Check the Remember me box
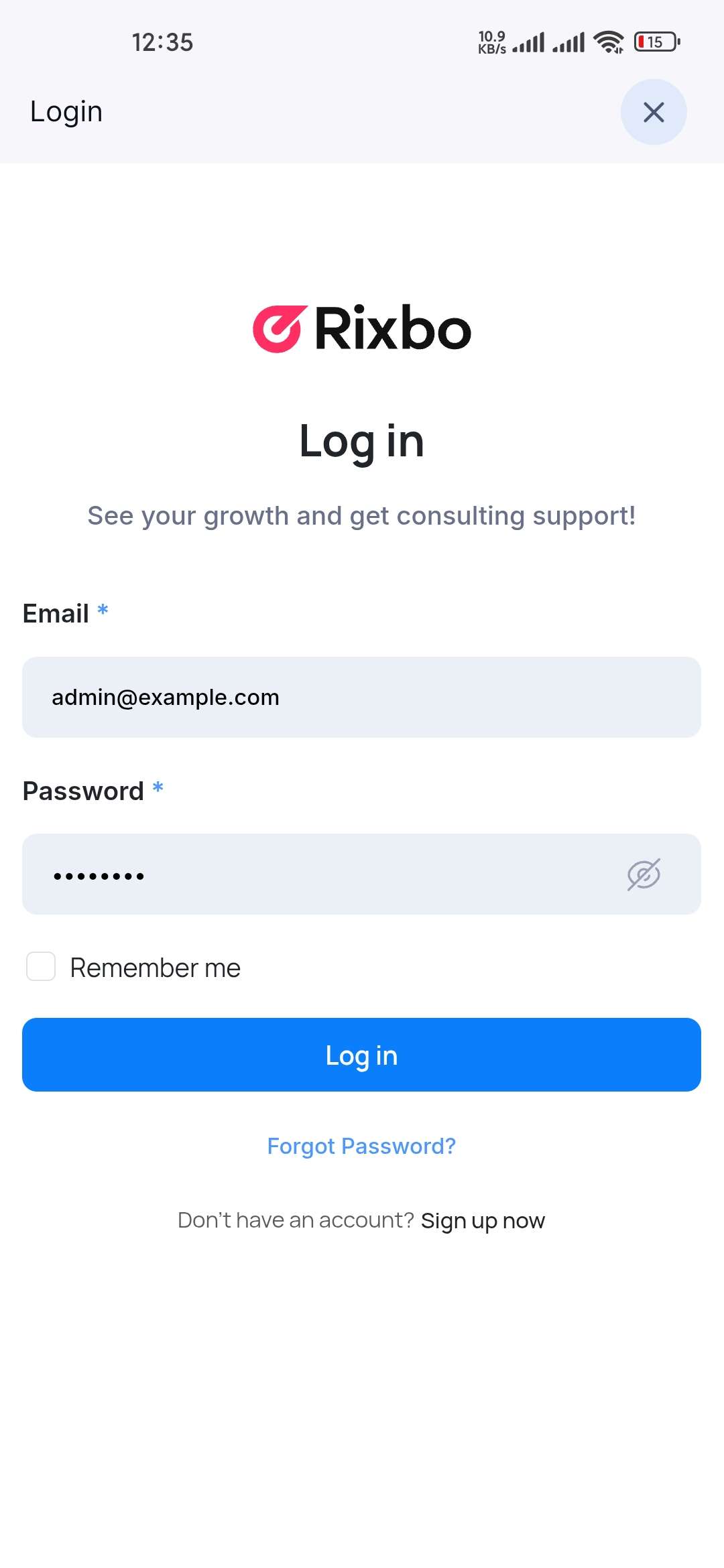The width and height of the screenshot is (724, 1568). pyautogui.click(x=41, y=966)
